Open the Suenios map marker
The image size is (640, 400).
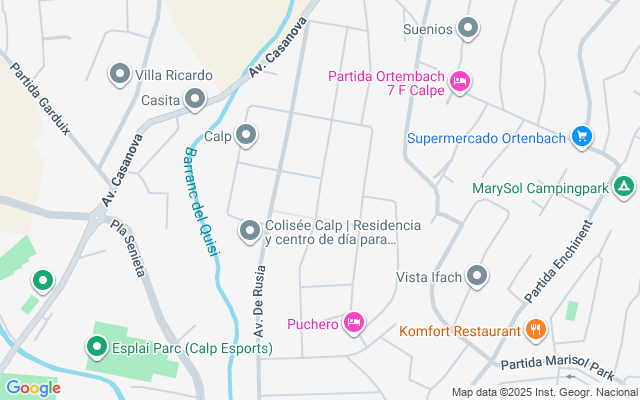tap(468, 29)
